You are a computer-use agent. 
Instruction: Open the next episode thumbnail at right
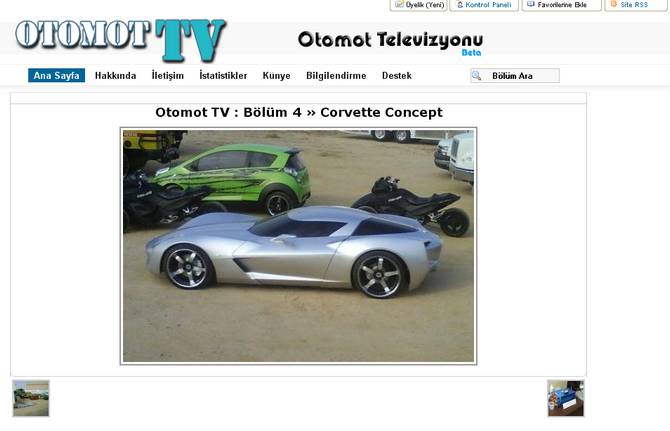pos(565,398)
